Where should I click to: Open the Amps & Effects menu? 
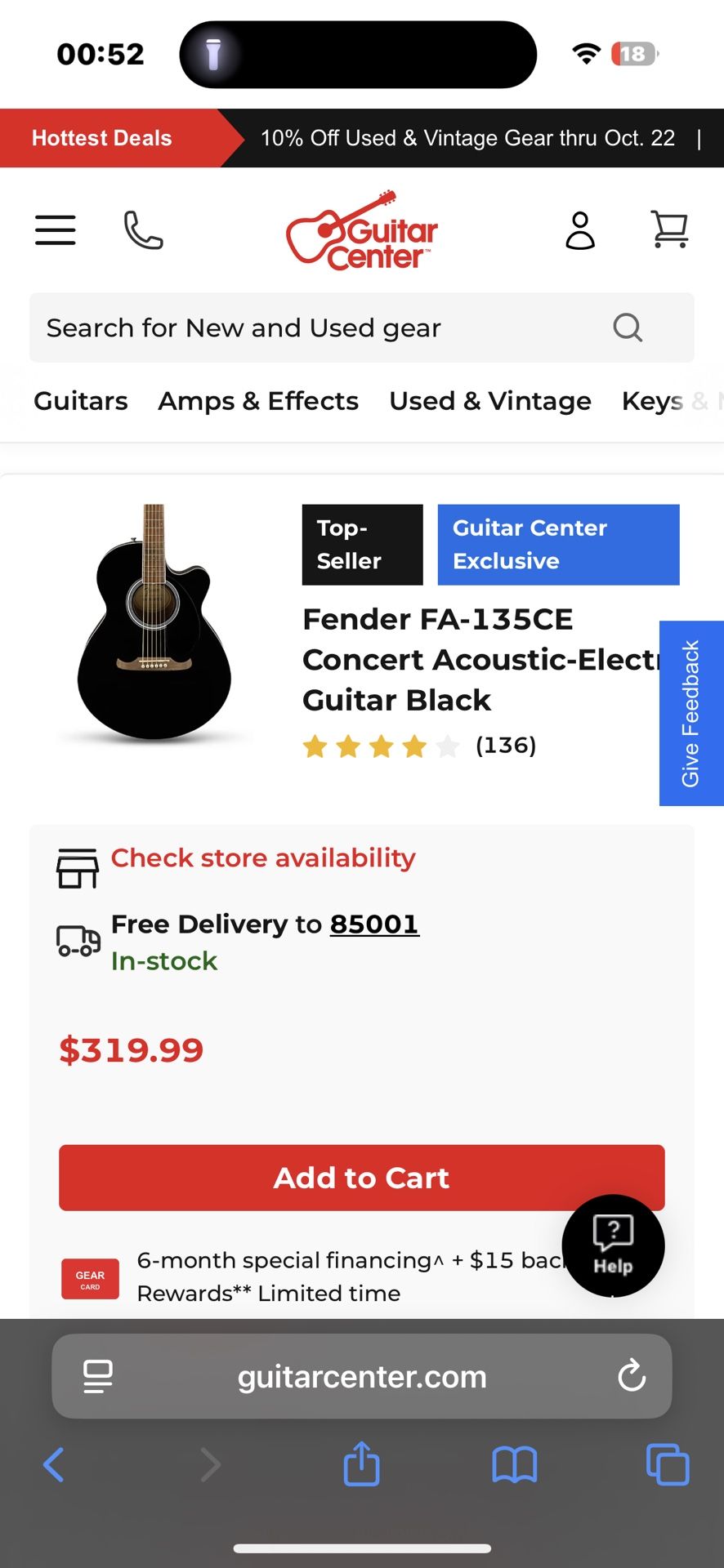pyautogui.click(x=258, y=401)
